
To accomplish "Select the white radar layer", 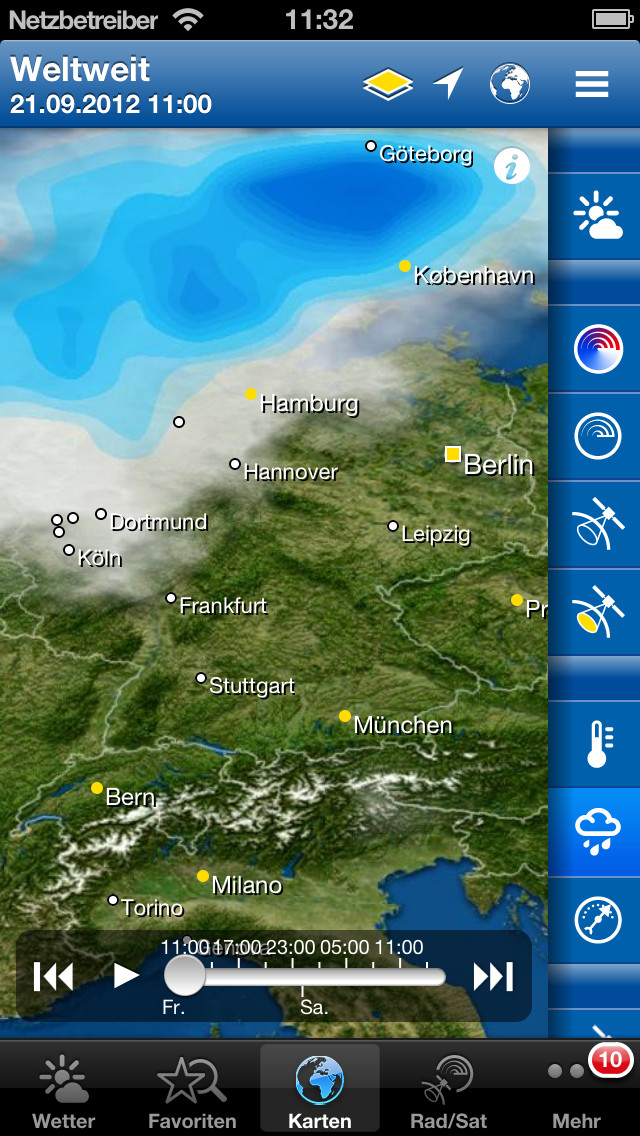I will coord(597,436).
